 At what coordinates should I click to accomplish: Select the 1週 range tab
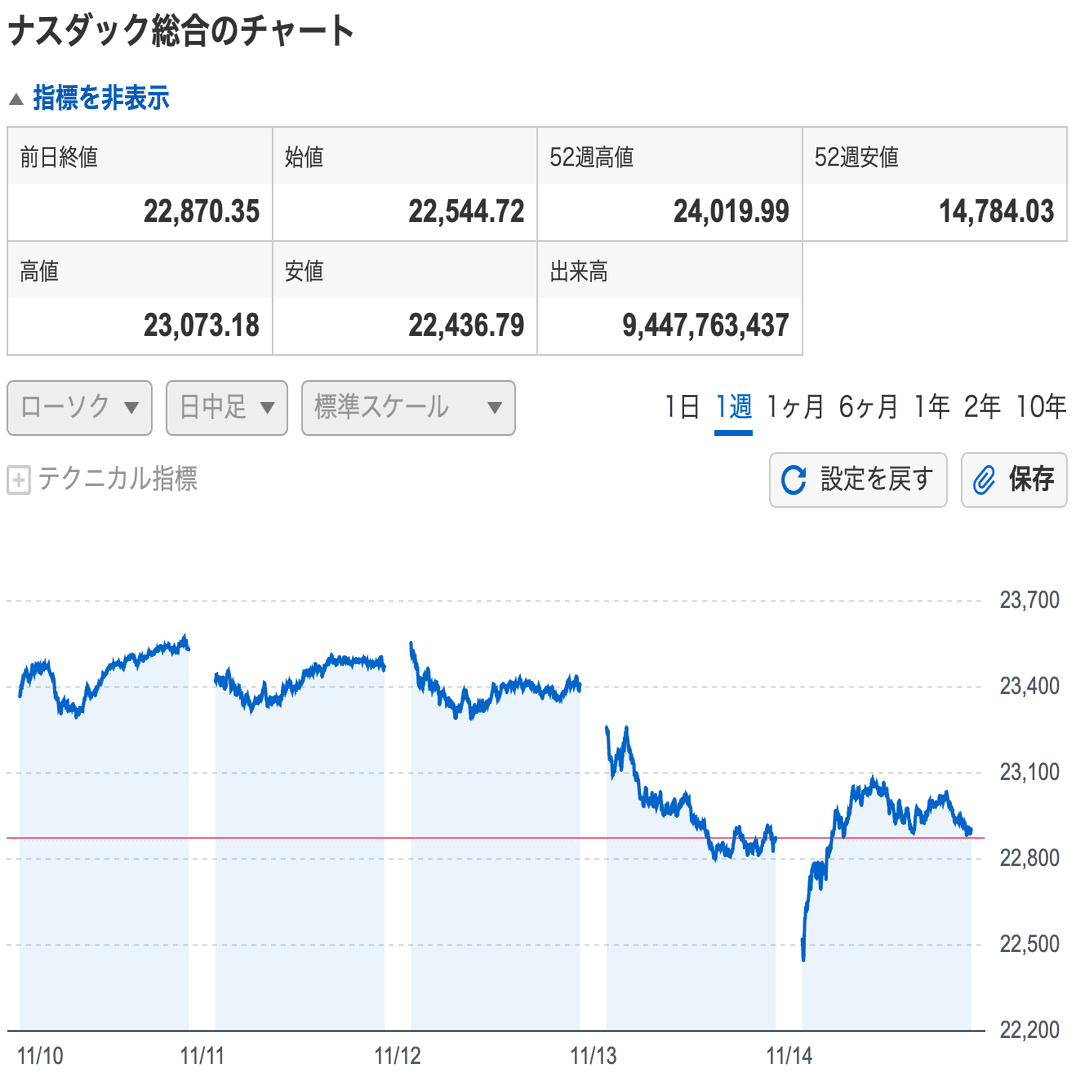pos(733,407)
